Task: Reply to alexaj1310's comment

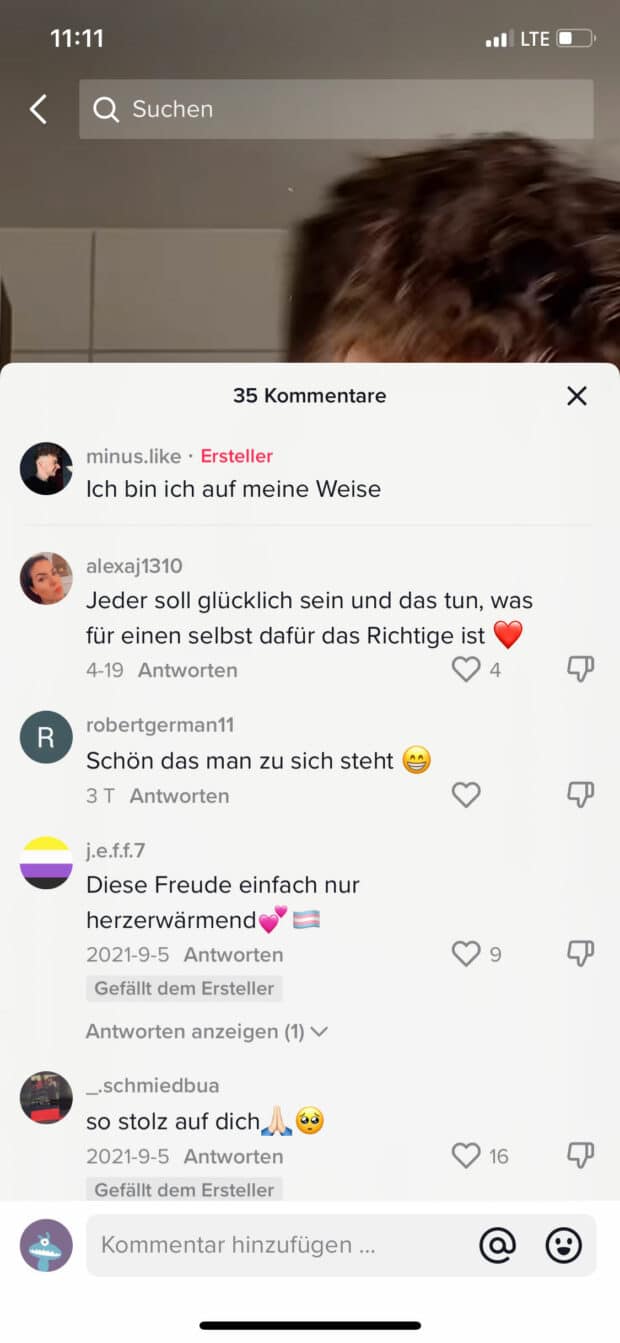Action: tap(187, 670)
